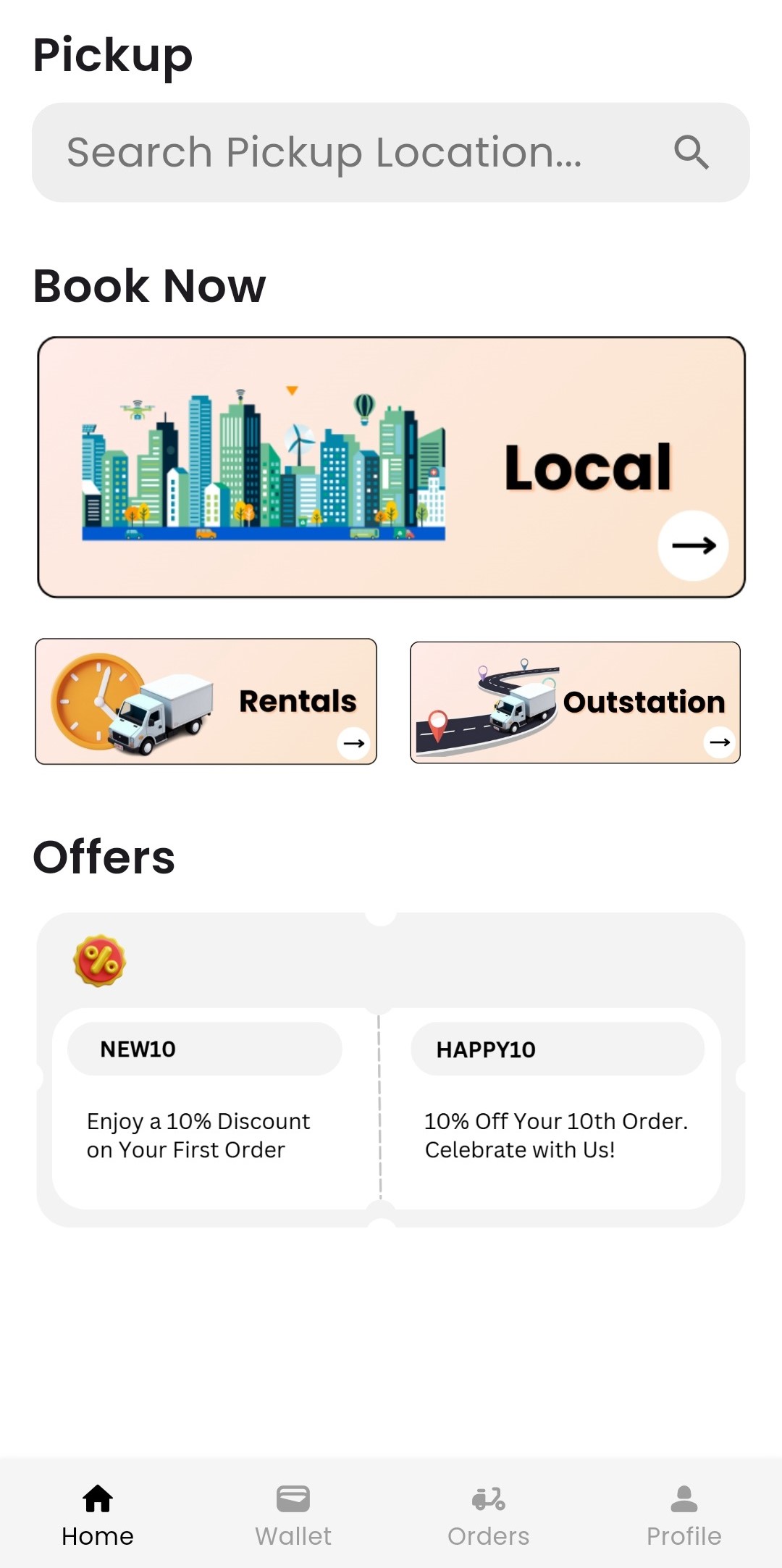Screen dimensions: 782x1568
Task: Select the Outstation booking card
Action: pos(575,702)
